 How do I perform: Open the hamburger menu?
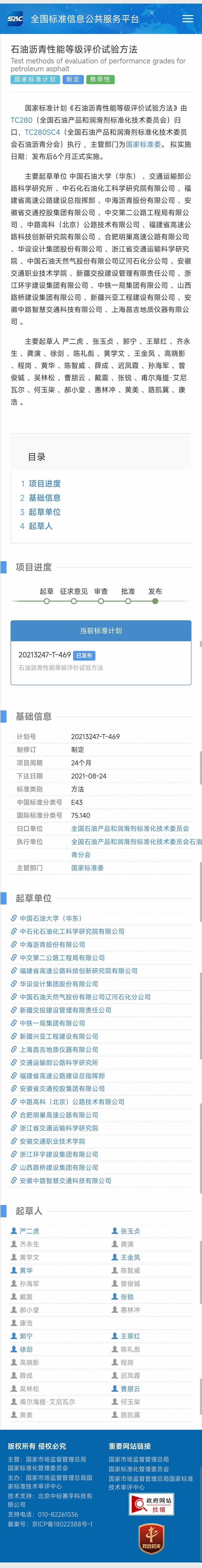[187, 18]
